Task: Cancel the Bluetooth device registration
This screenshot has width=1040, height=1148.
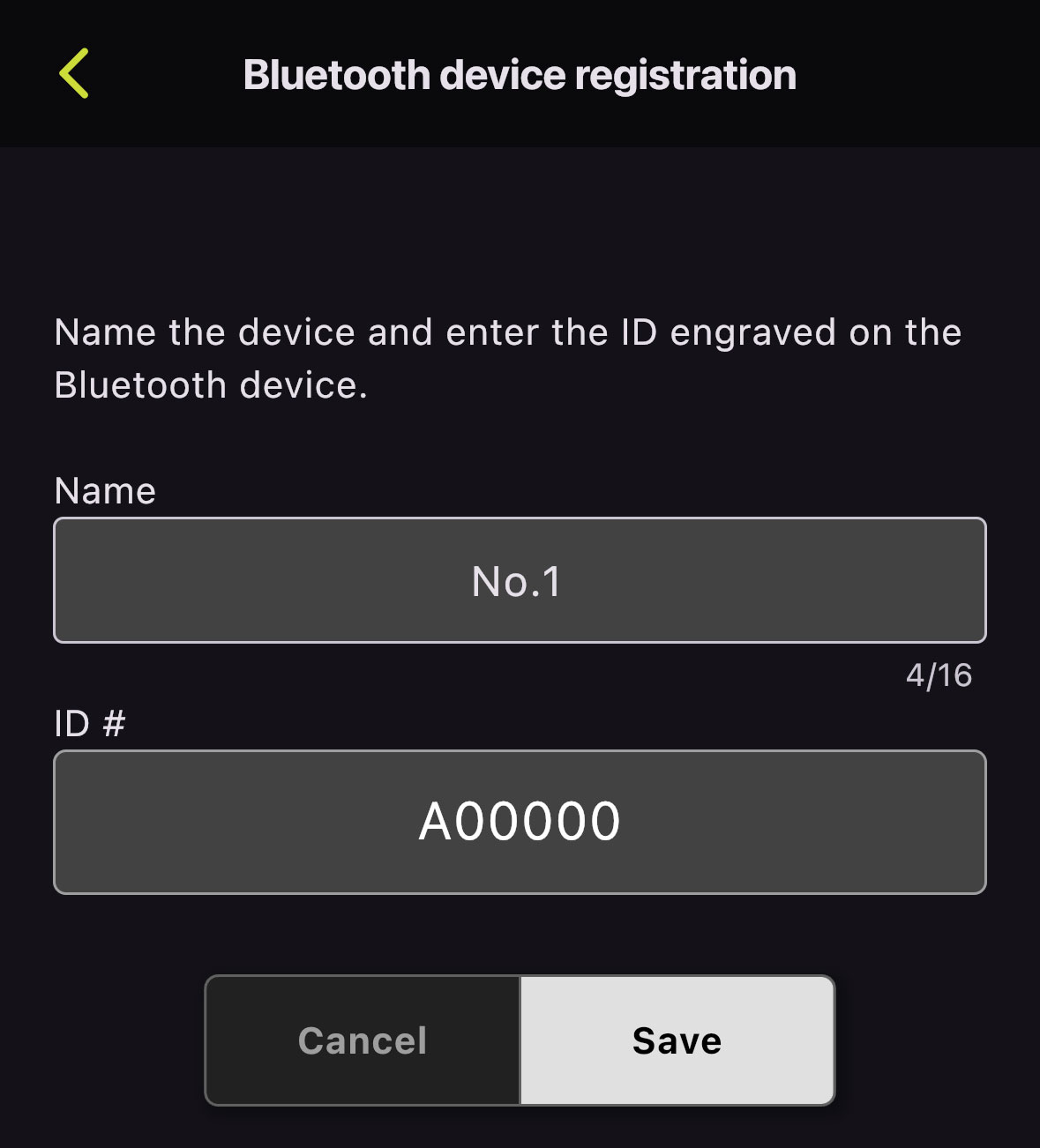Action: click(x=363, y=1040)
